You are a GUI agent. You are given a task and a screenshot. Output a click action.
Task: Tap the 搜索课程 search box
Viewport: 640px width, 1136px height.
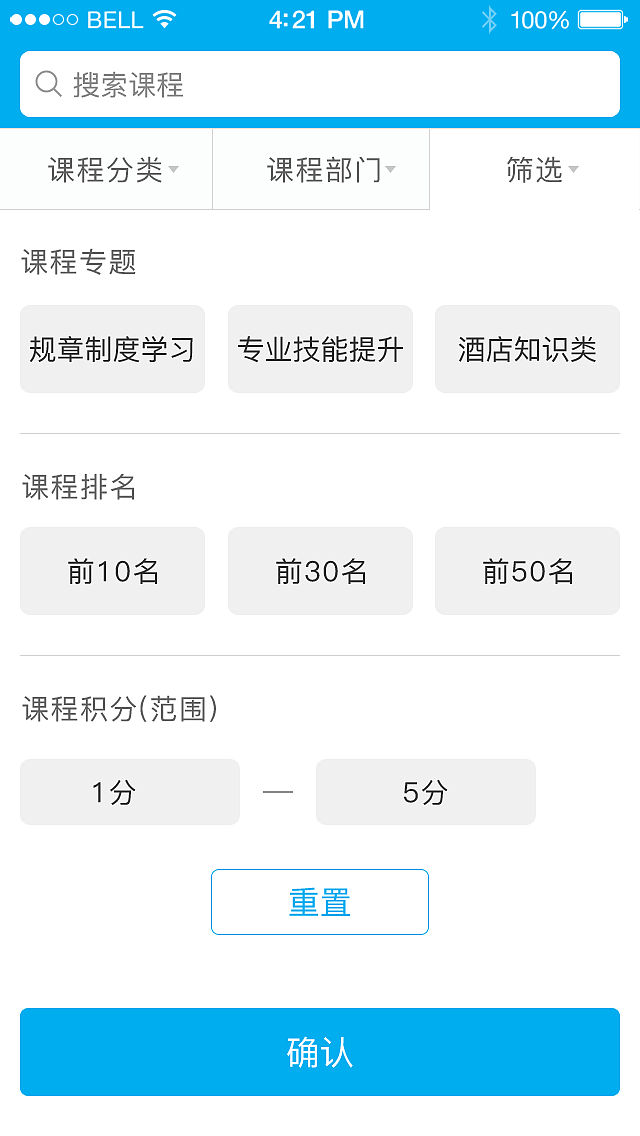[x=320, y=84]
